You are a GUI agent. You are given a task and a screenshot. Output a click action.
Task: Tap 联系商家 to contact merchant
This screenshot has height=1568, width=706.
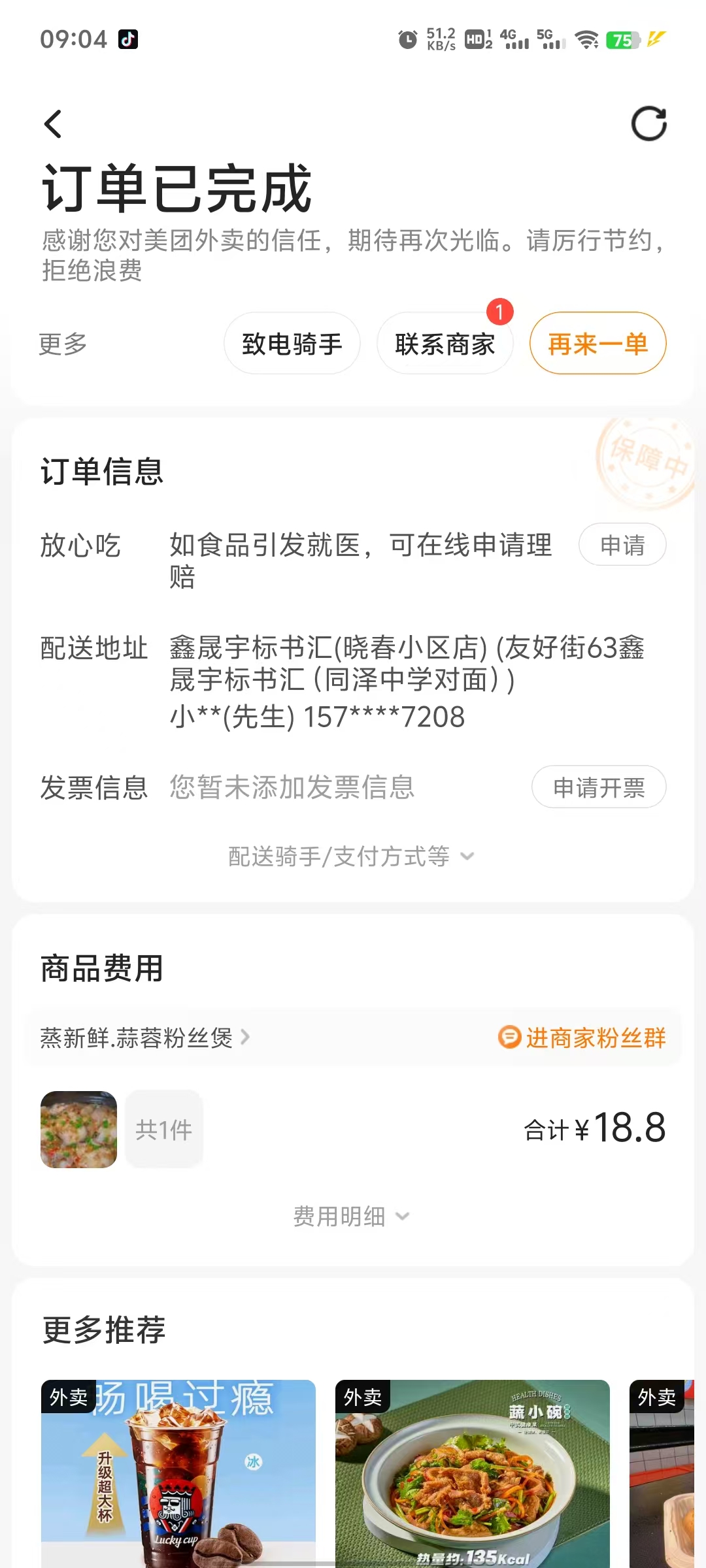point(445,344)
